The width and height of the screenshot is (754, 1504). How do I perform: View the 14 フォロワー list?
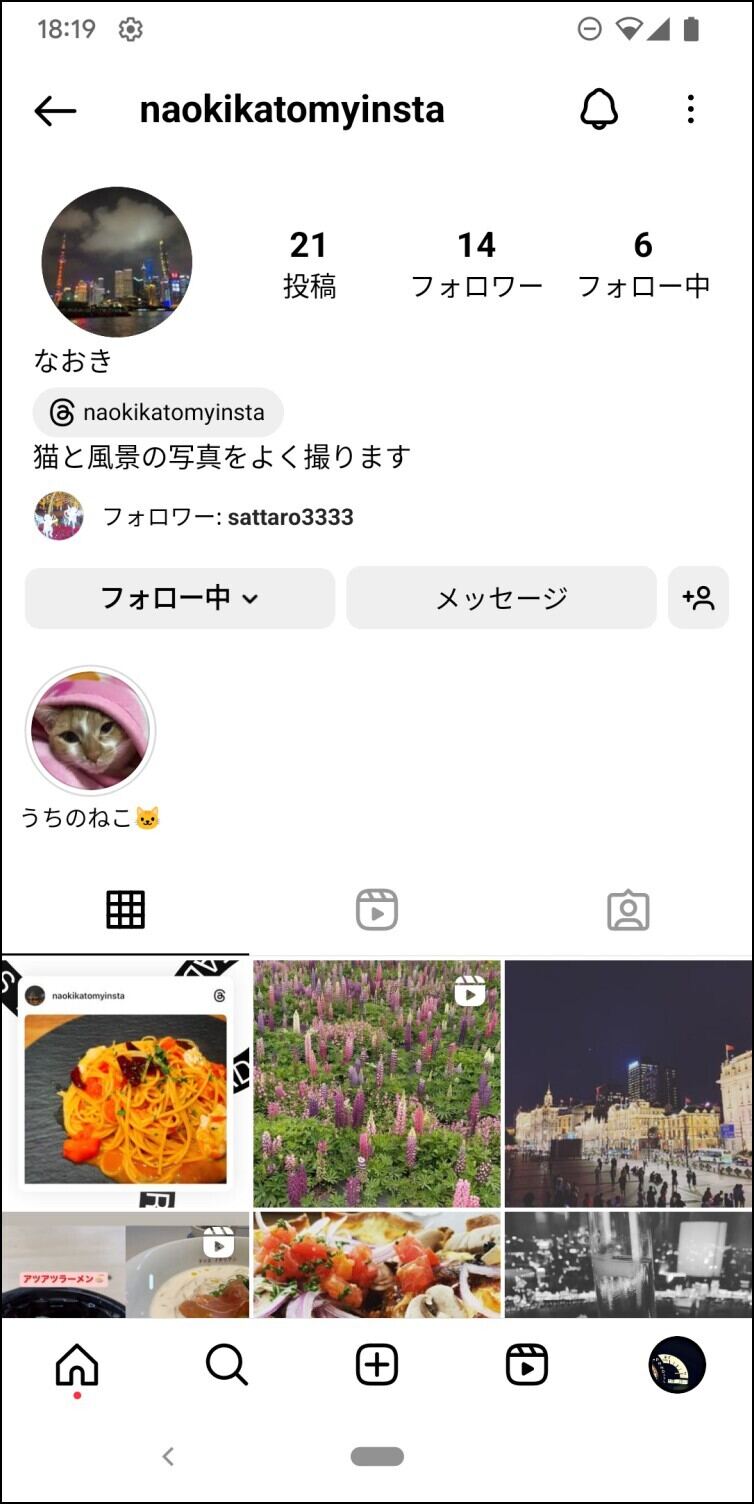click(477, 264)
